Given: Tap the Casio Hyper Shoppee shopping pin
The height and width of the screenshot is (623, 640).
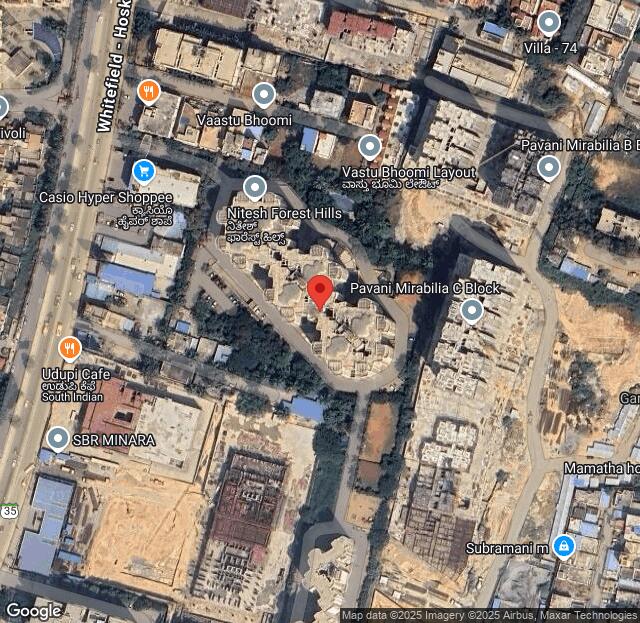Looking at the screenshot, I should coord(144,172).
